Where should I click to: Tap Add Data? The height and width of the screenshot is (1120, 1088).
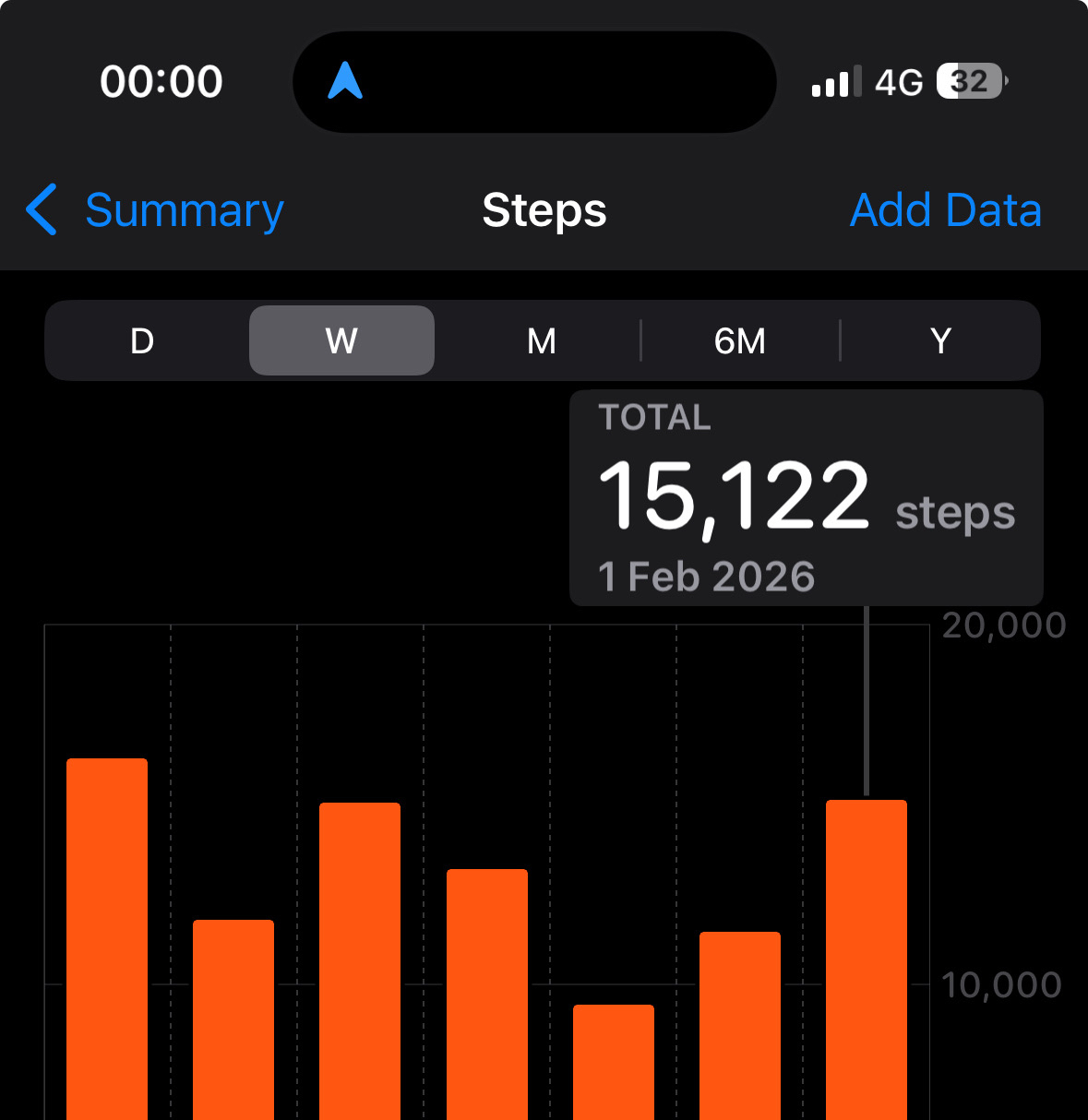tap(945, 210)
